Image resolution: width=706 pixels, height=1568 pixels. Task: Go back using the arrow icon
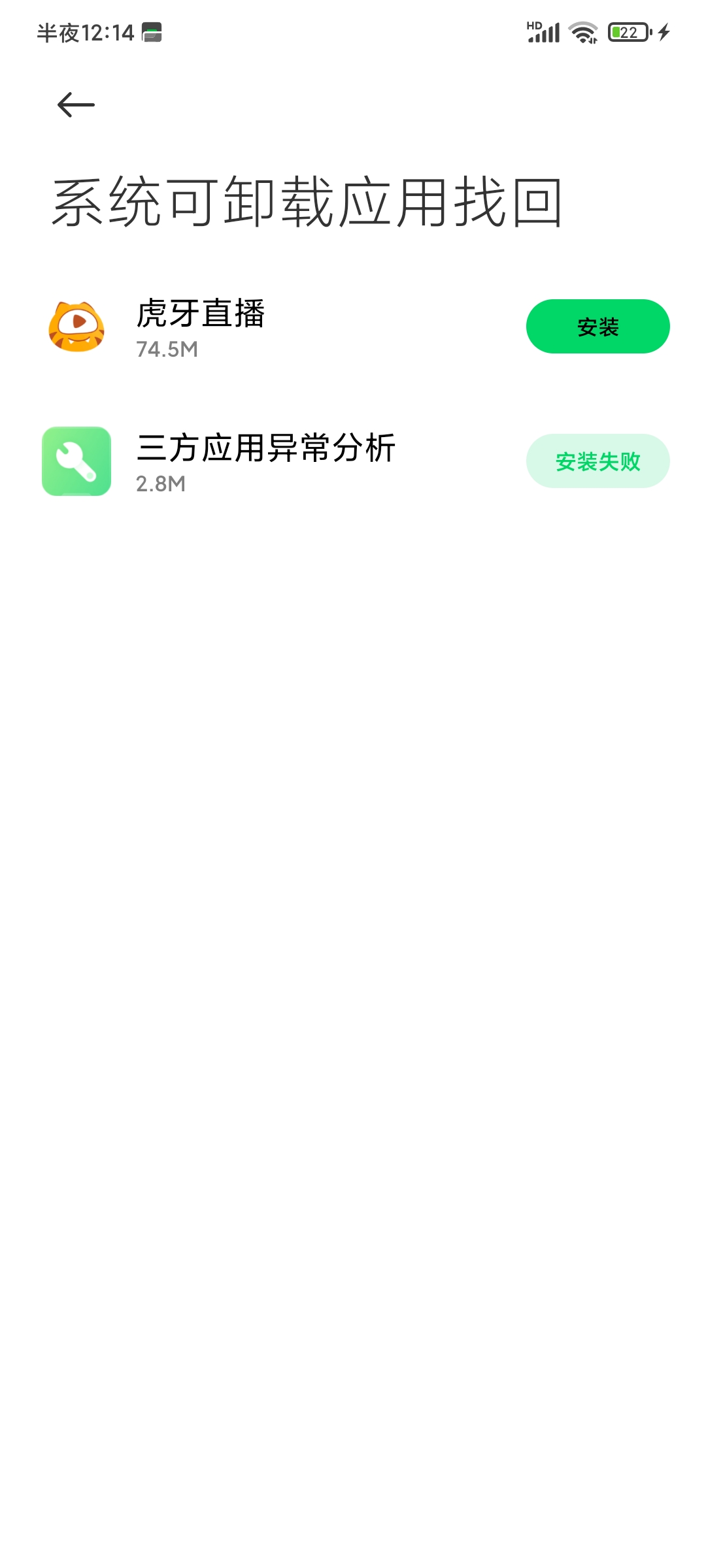(76, 105)
